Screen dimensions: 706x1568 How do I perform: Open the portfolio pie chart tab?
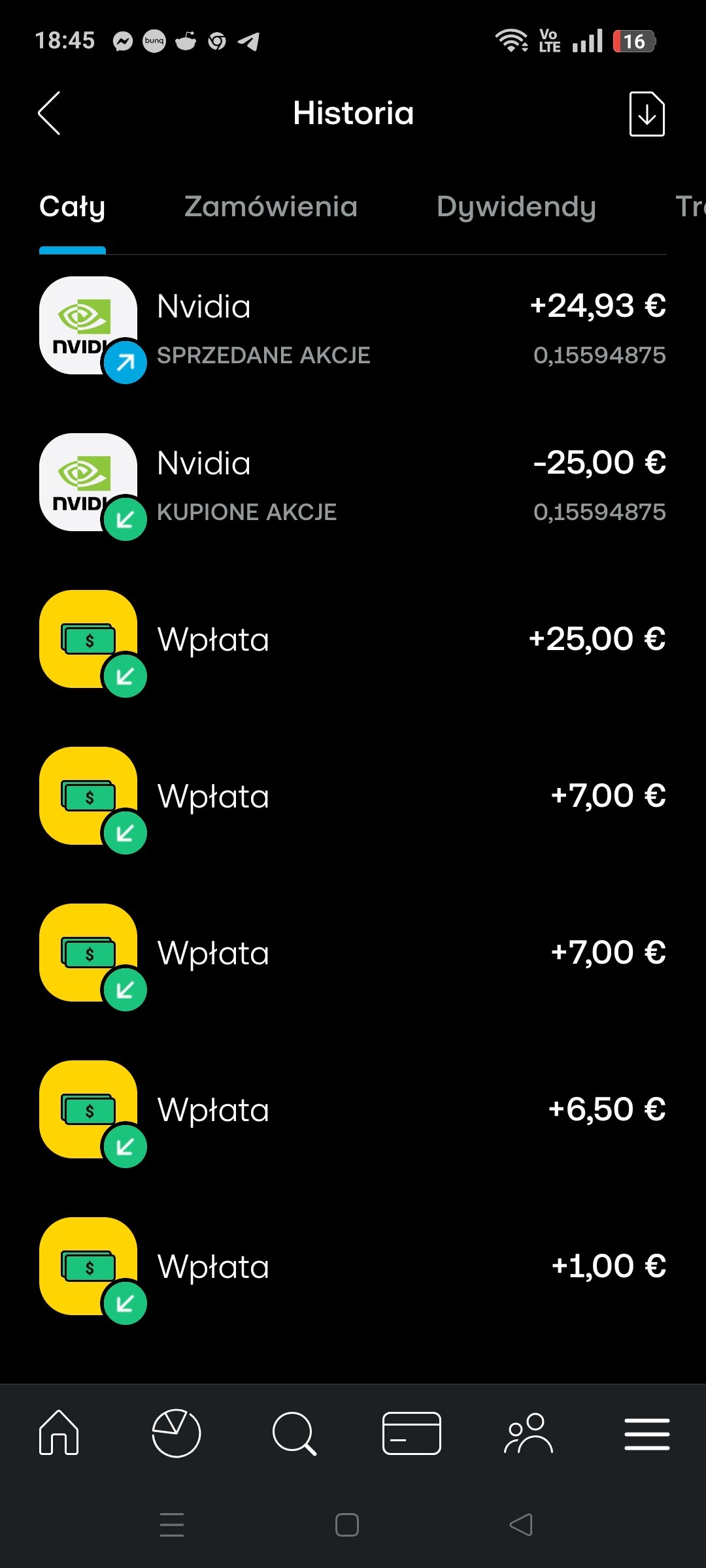(176, 1433)
